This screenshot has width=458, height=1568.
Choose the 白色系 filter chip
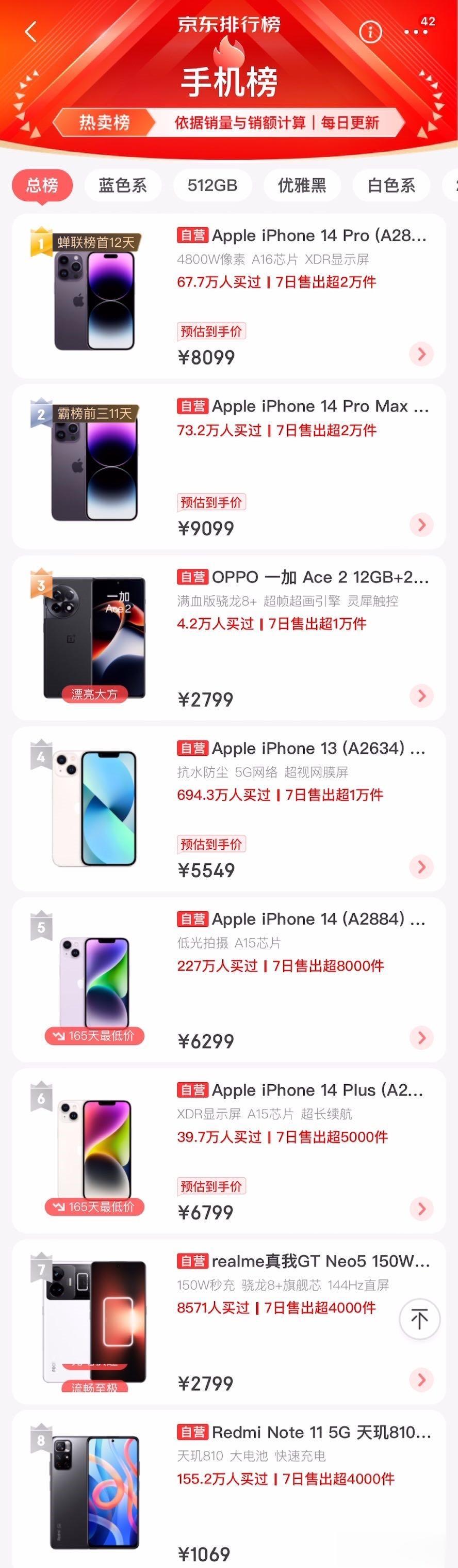(391, 185)
